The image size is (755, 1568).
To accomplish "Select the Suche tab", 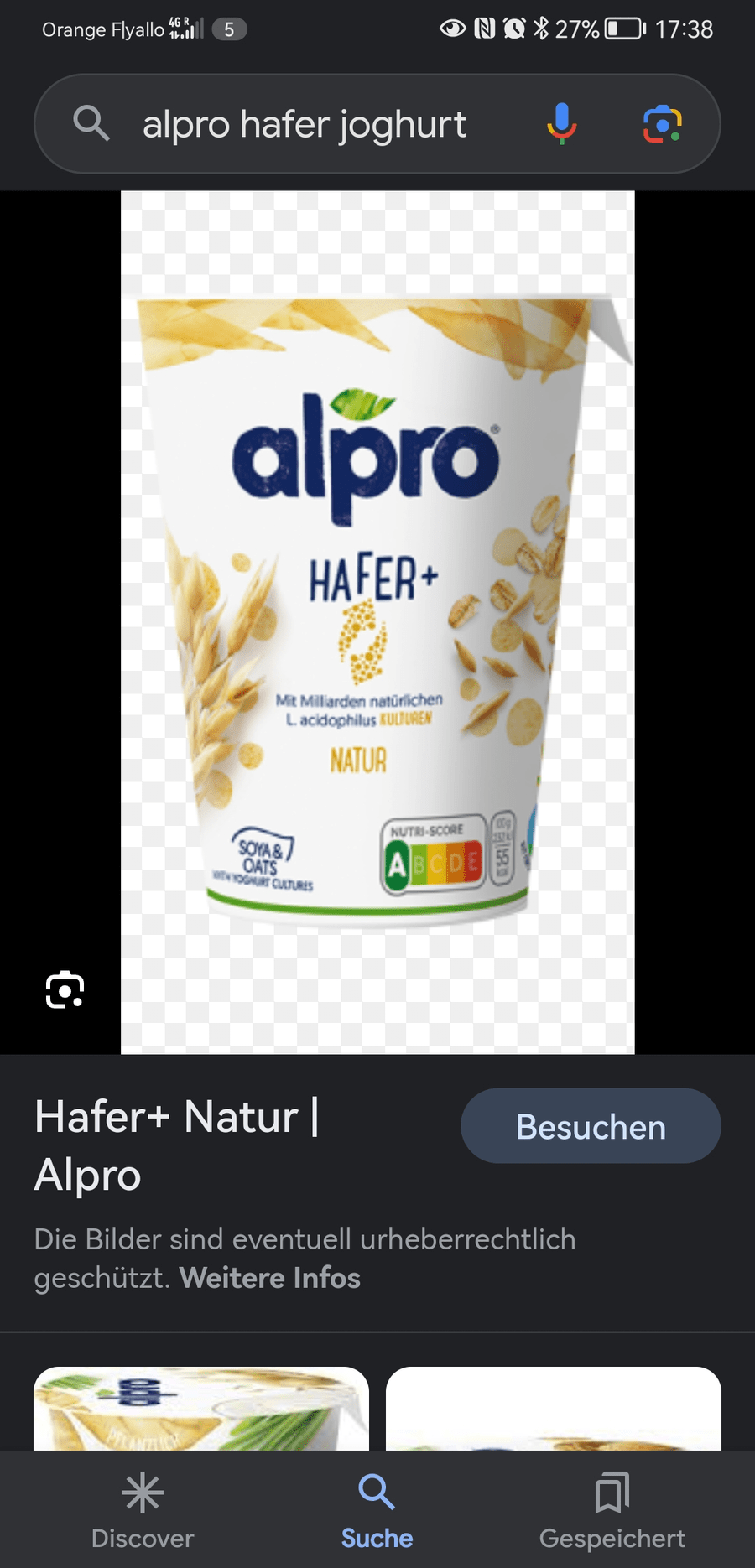I will click(x=377, y=1511).
